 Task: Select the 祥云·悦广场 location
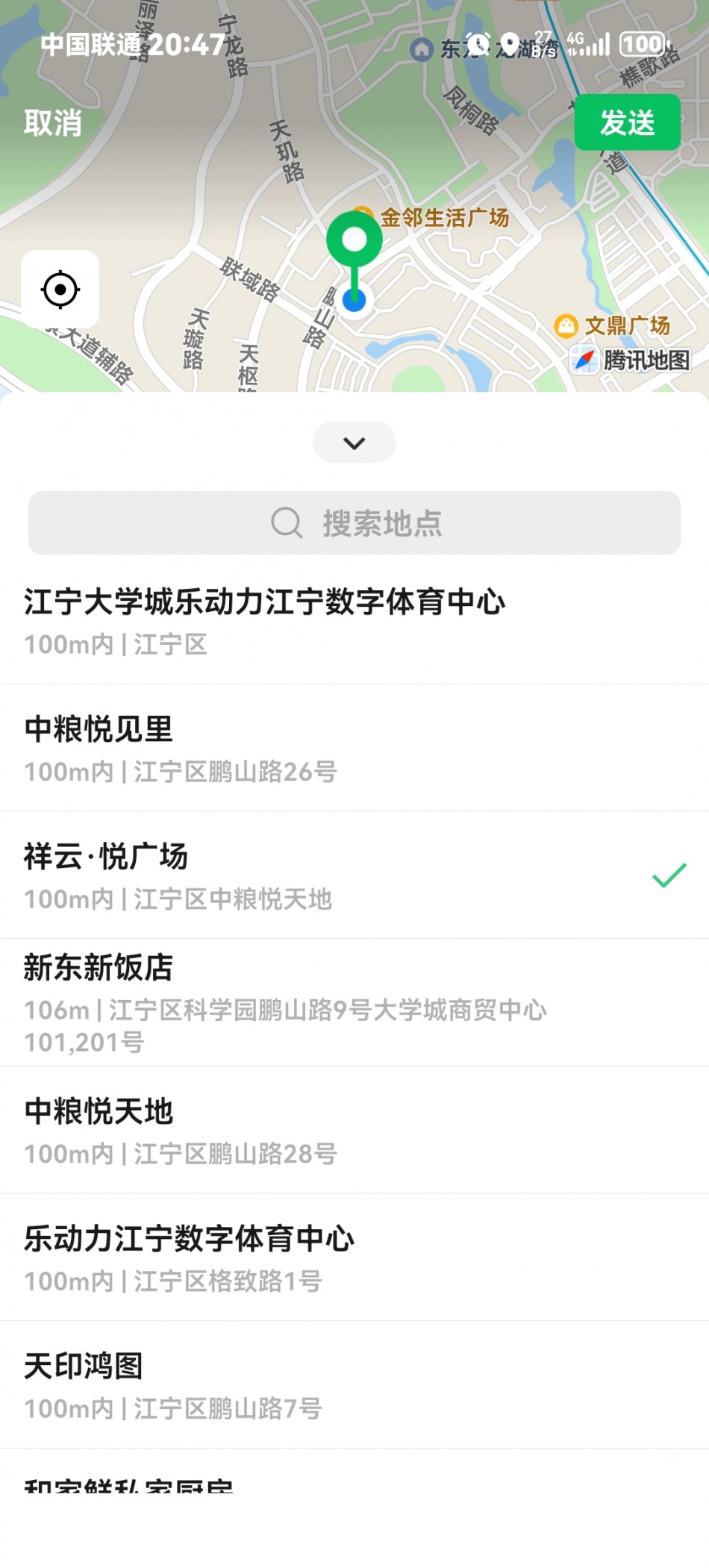(x=354, y=875)
